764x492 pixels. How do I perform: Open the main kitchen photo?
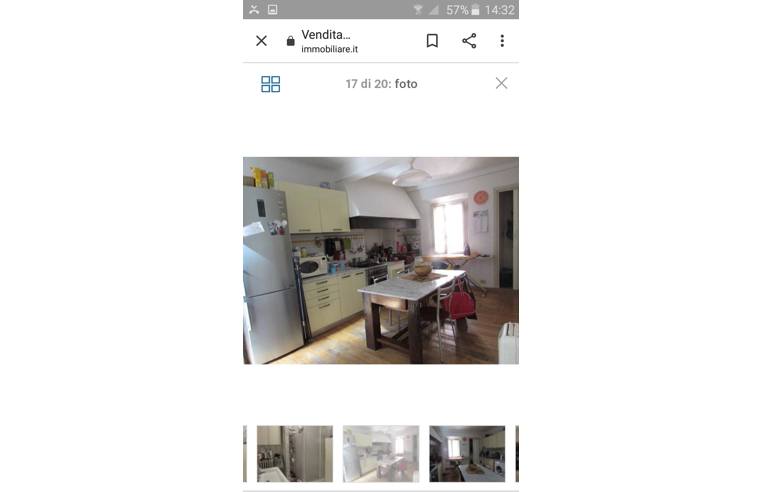380,260
